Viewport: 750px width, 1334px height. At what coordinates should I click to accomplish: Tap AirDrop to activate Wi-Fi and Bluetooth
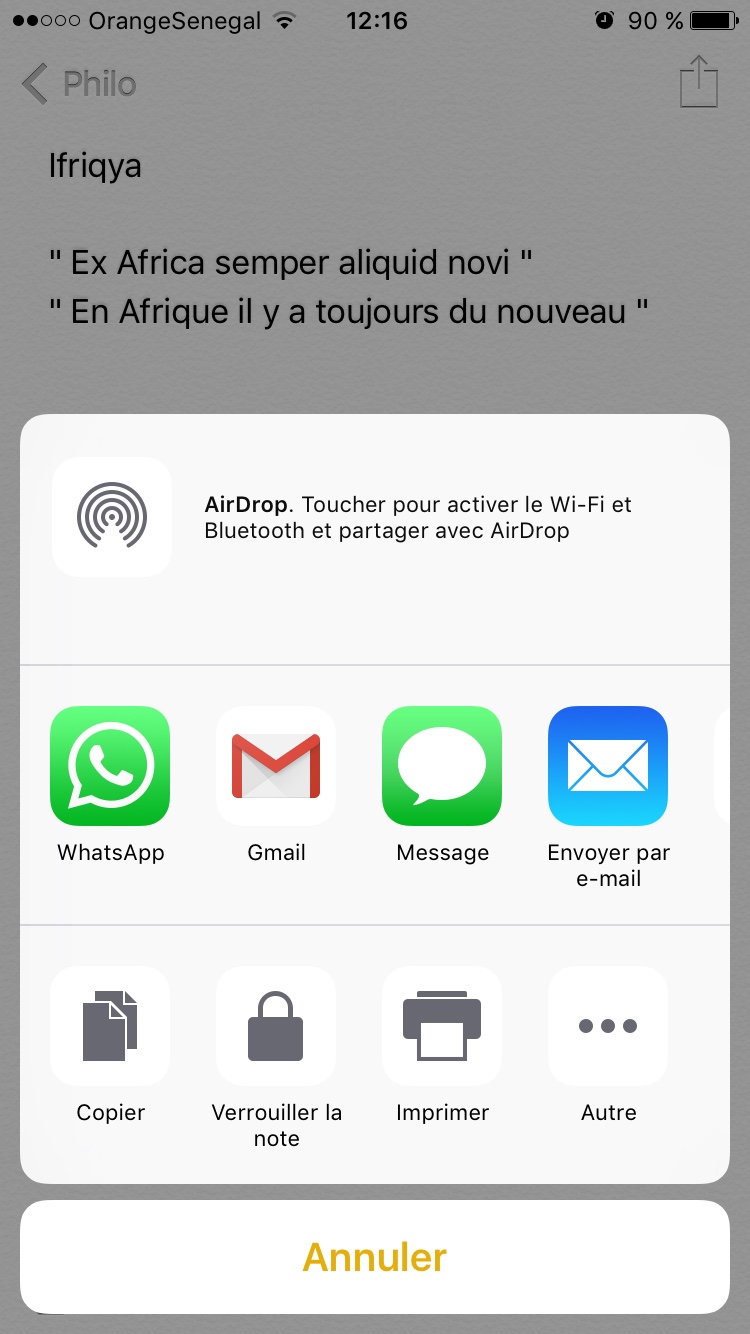(x=112, y=517)
